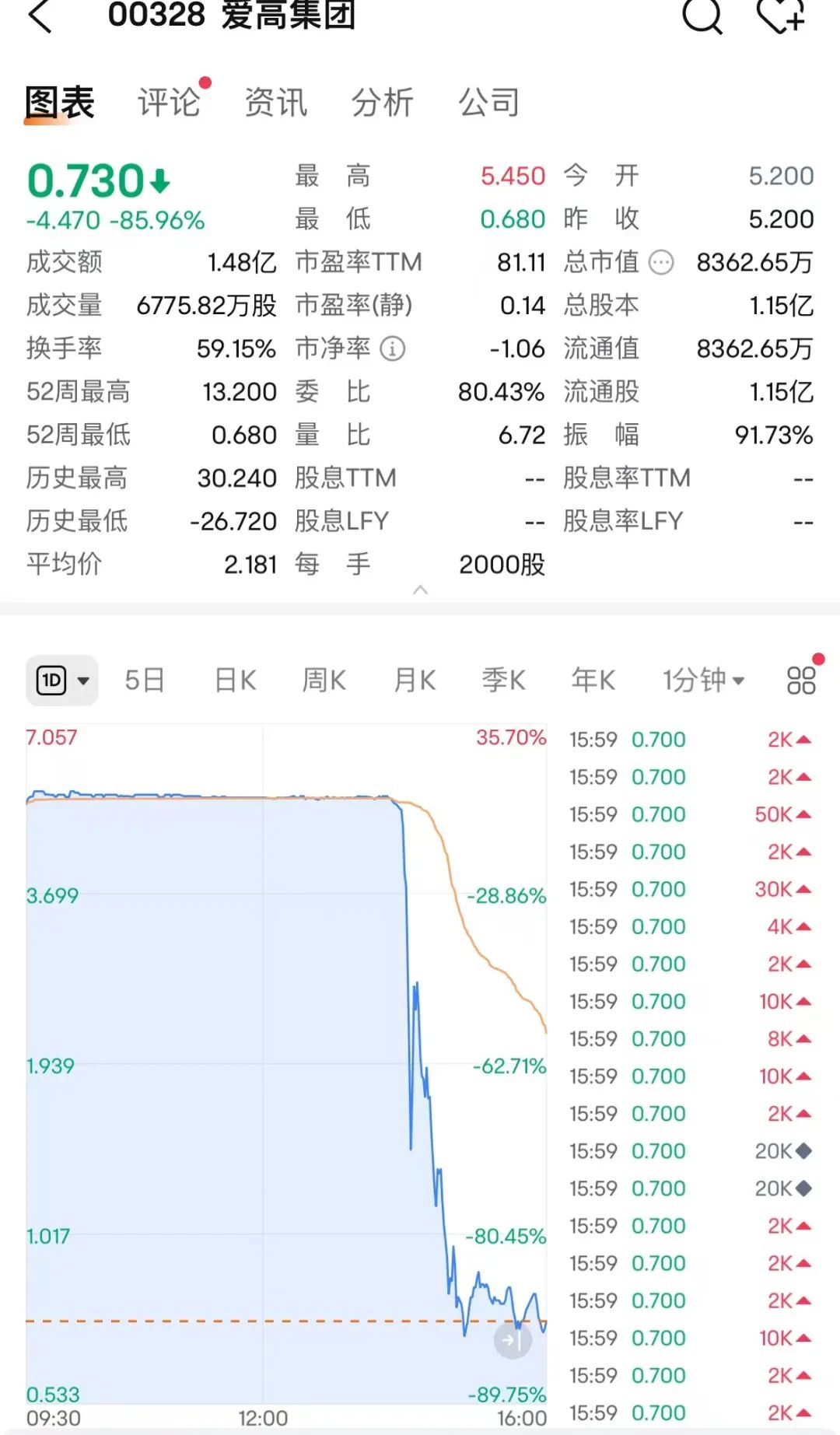Open the stock search icon
Screen dimensions: 840x1435
[x=702, y=16]
